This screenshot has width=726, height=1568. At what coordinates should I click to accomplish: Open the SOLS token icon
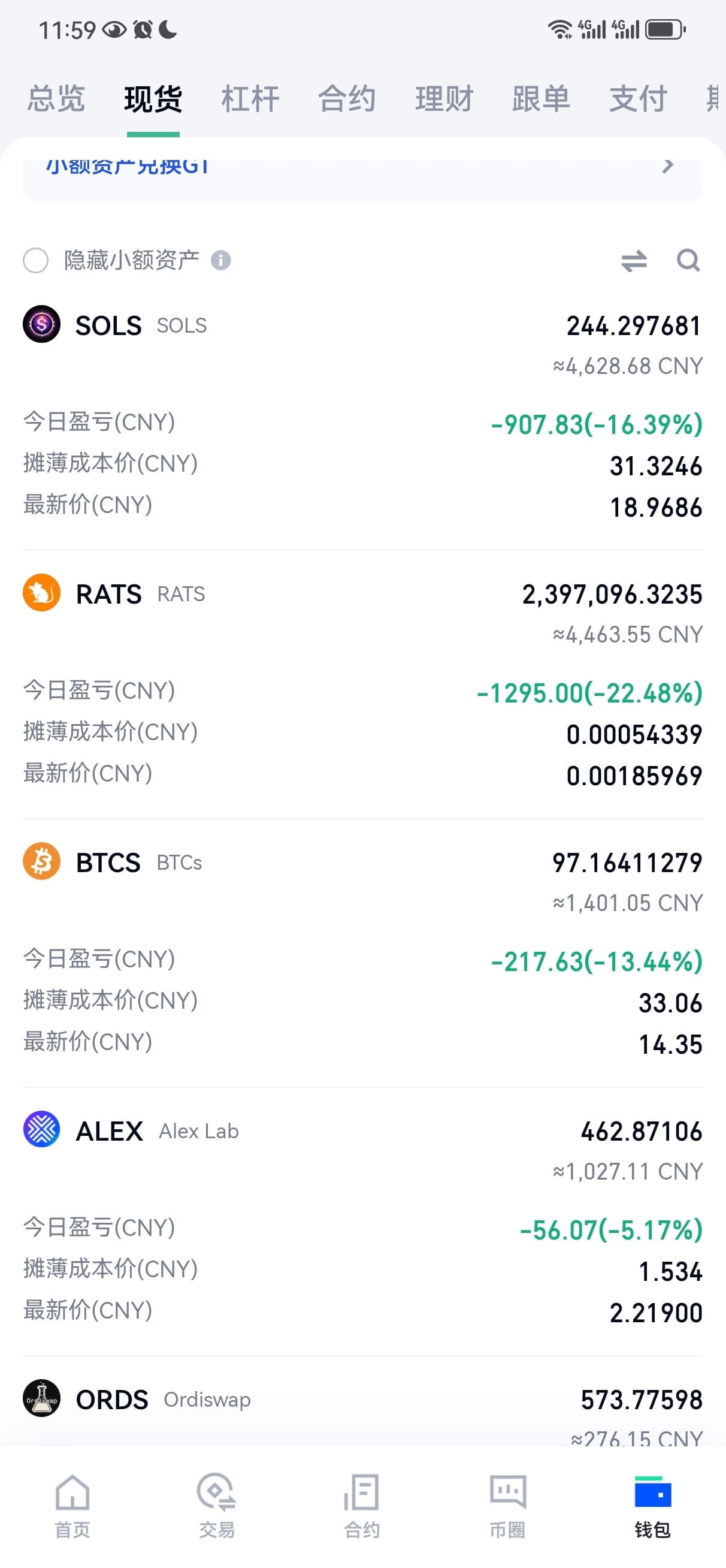pyautogui.click(x=41, y=324)
